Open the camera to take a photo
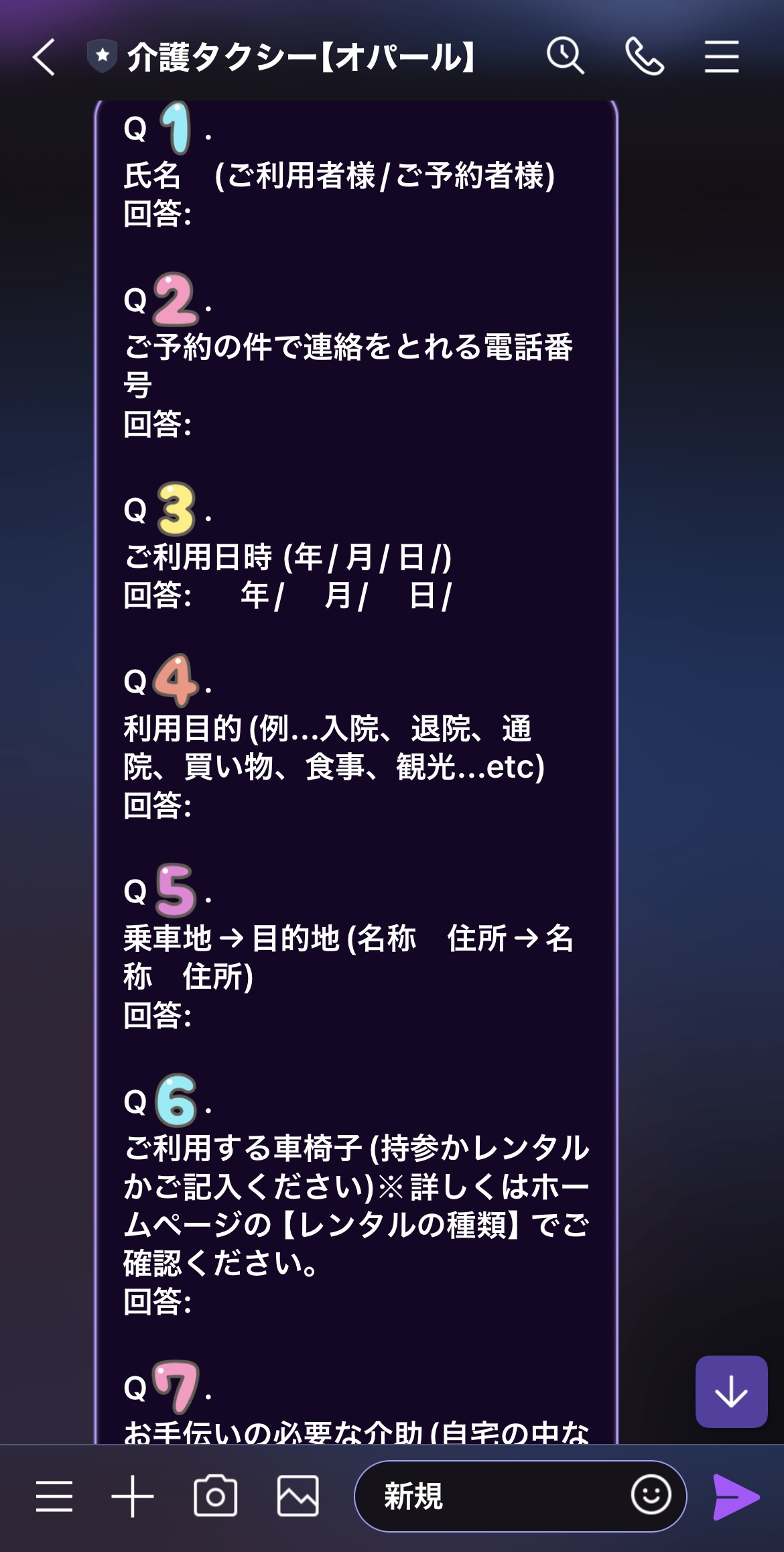The width and height of the screenshot is (784, 1552). pyautogui.click(x=215, y=1496)
